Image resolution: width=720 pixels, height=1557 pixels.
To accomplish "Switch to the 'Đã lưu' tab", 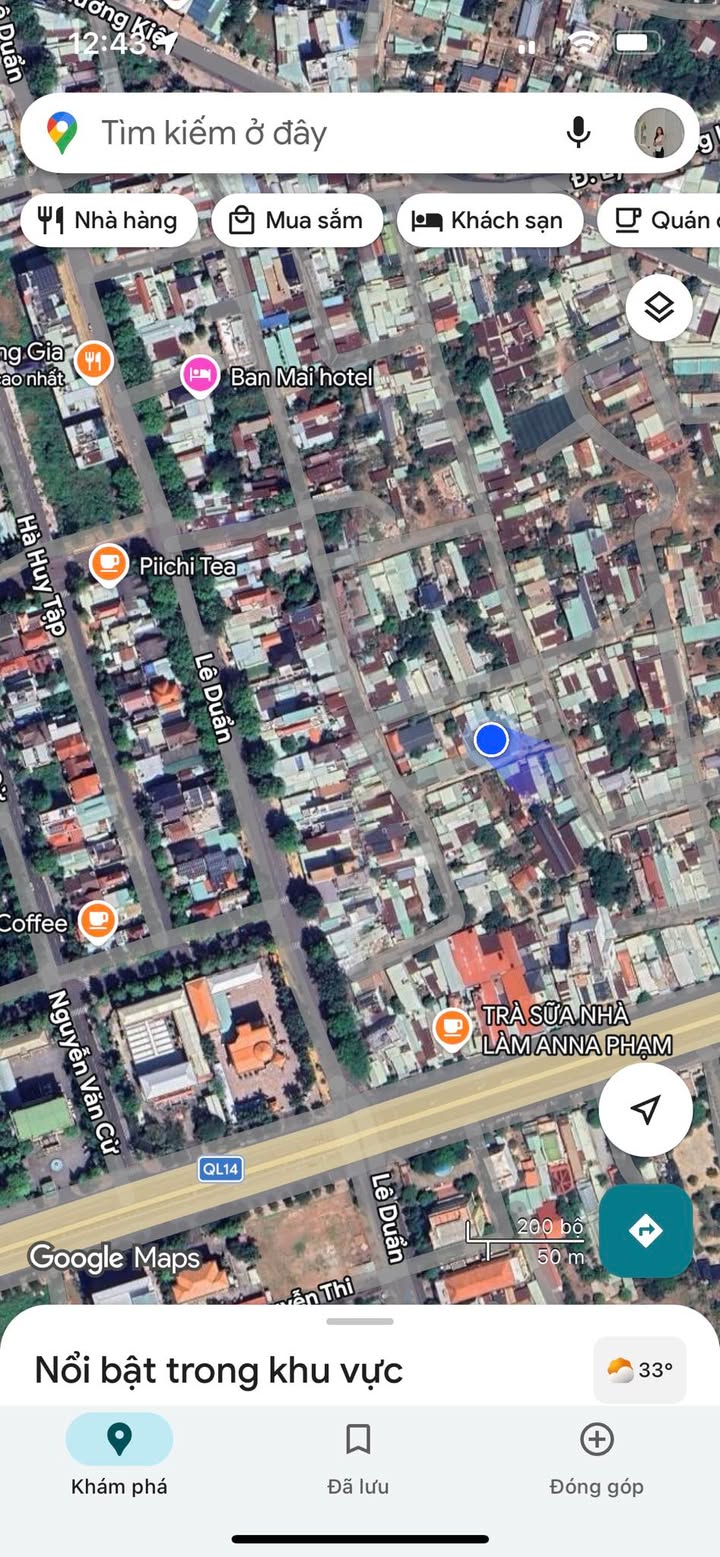I will [358, 1456].
